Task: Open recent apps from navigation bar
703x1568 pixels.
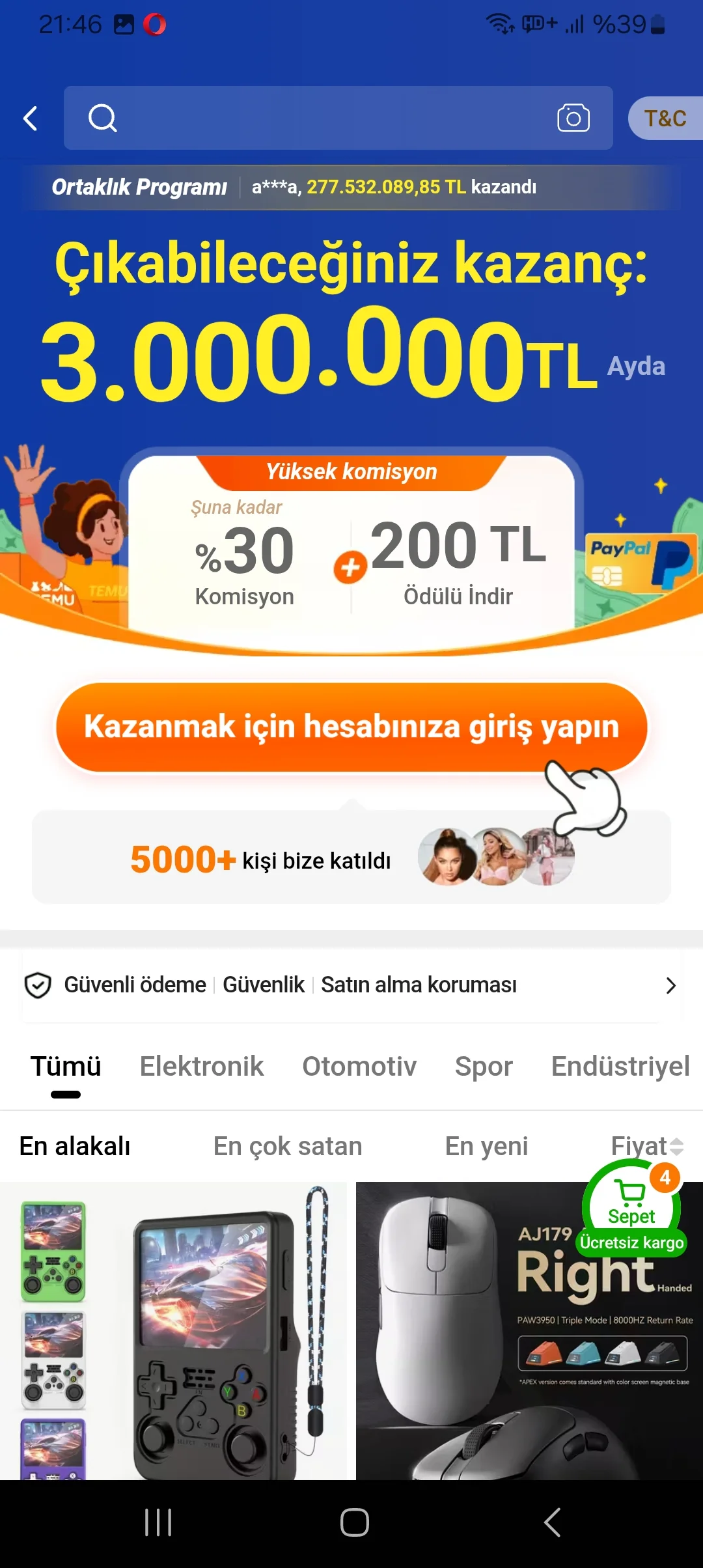Action: tap(158, 1522)
